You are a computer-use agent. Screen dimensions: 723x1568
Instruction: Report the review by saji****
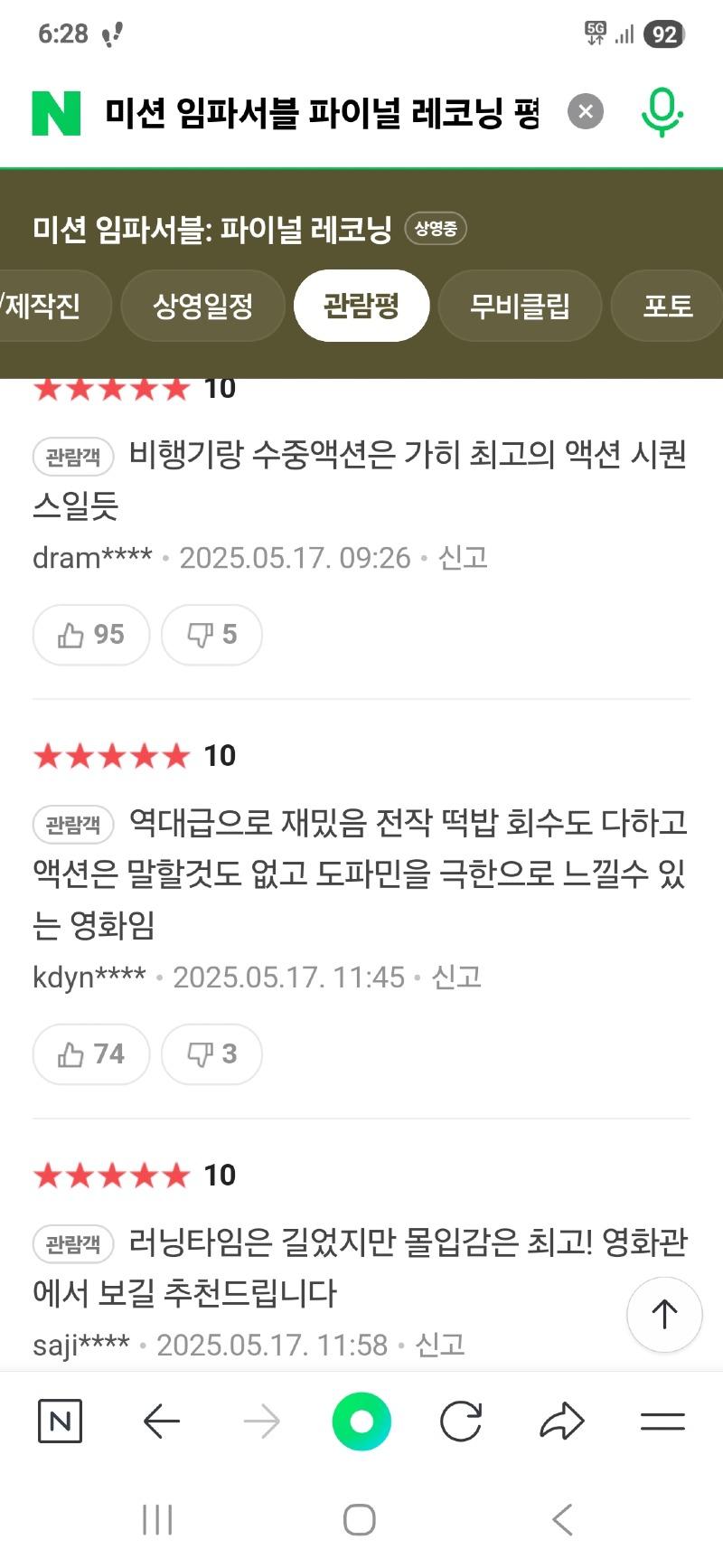pos(440,1346)
